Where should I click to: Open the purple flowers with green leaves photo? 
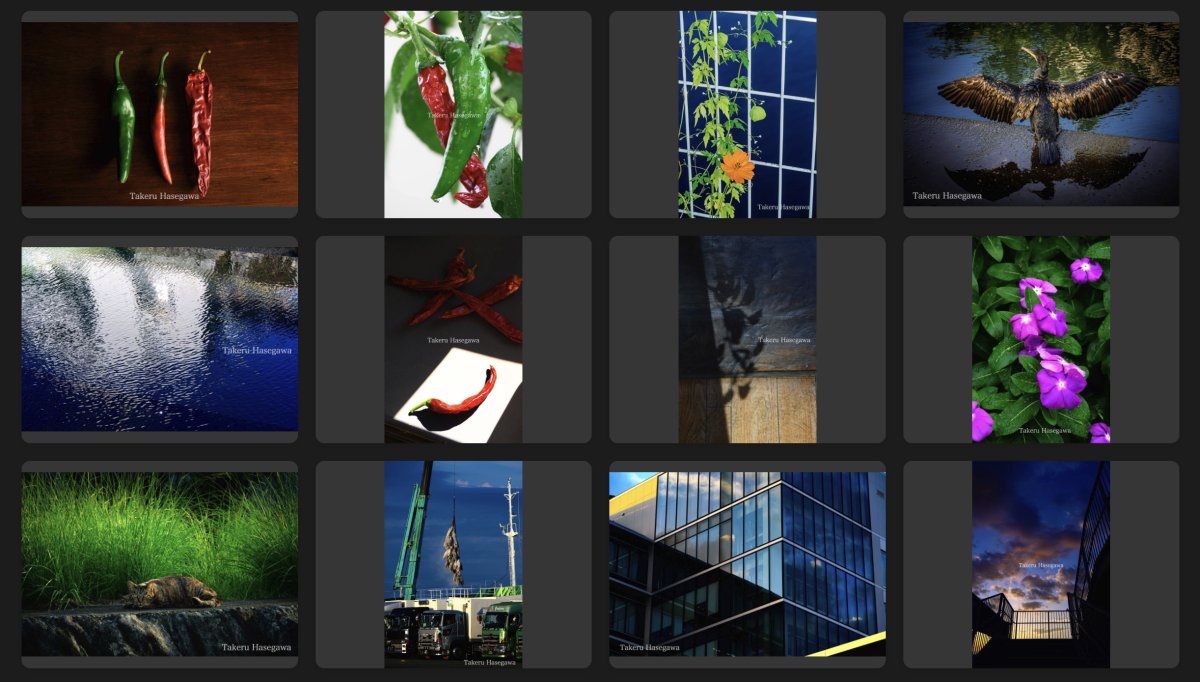click(x=1041, y=339)
